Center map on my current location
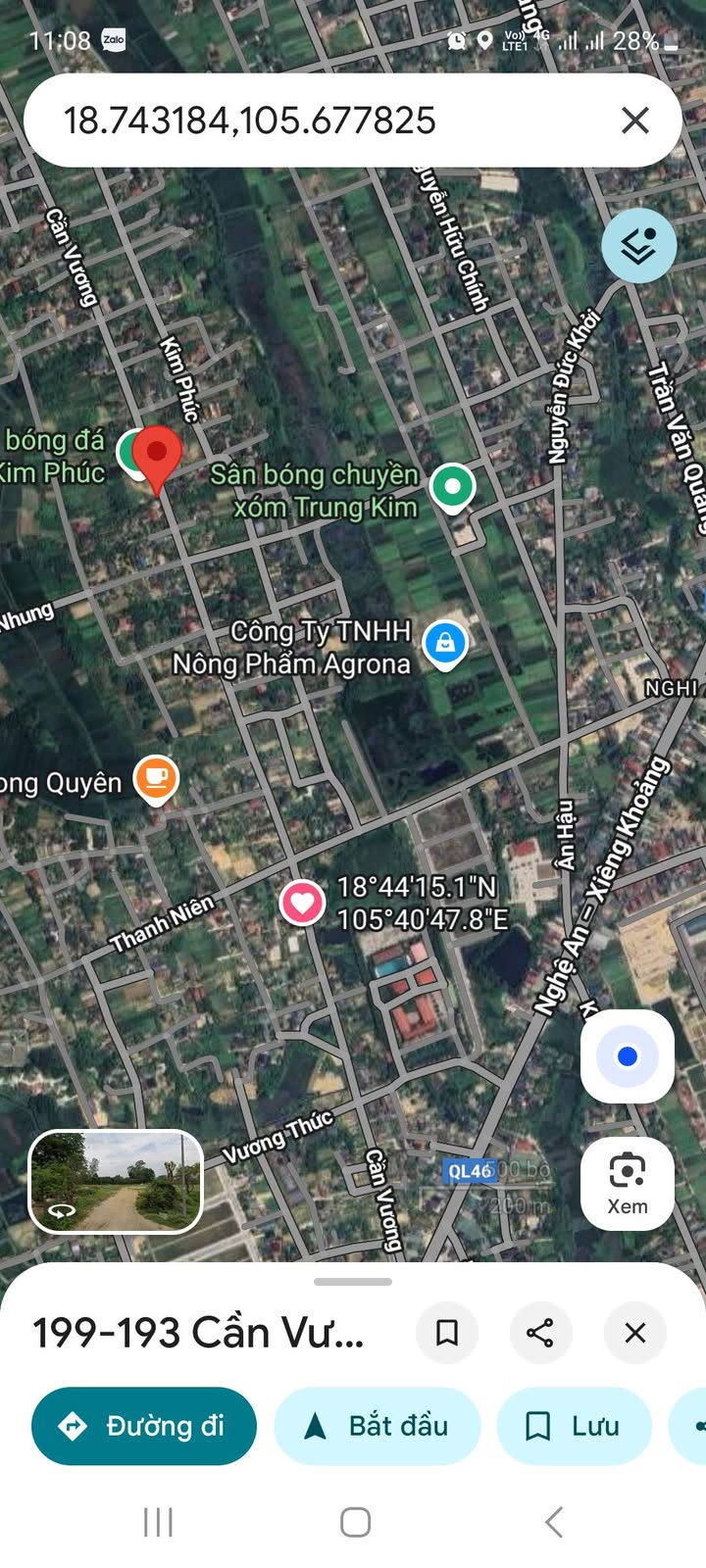 tap(628, 1056)
